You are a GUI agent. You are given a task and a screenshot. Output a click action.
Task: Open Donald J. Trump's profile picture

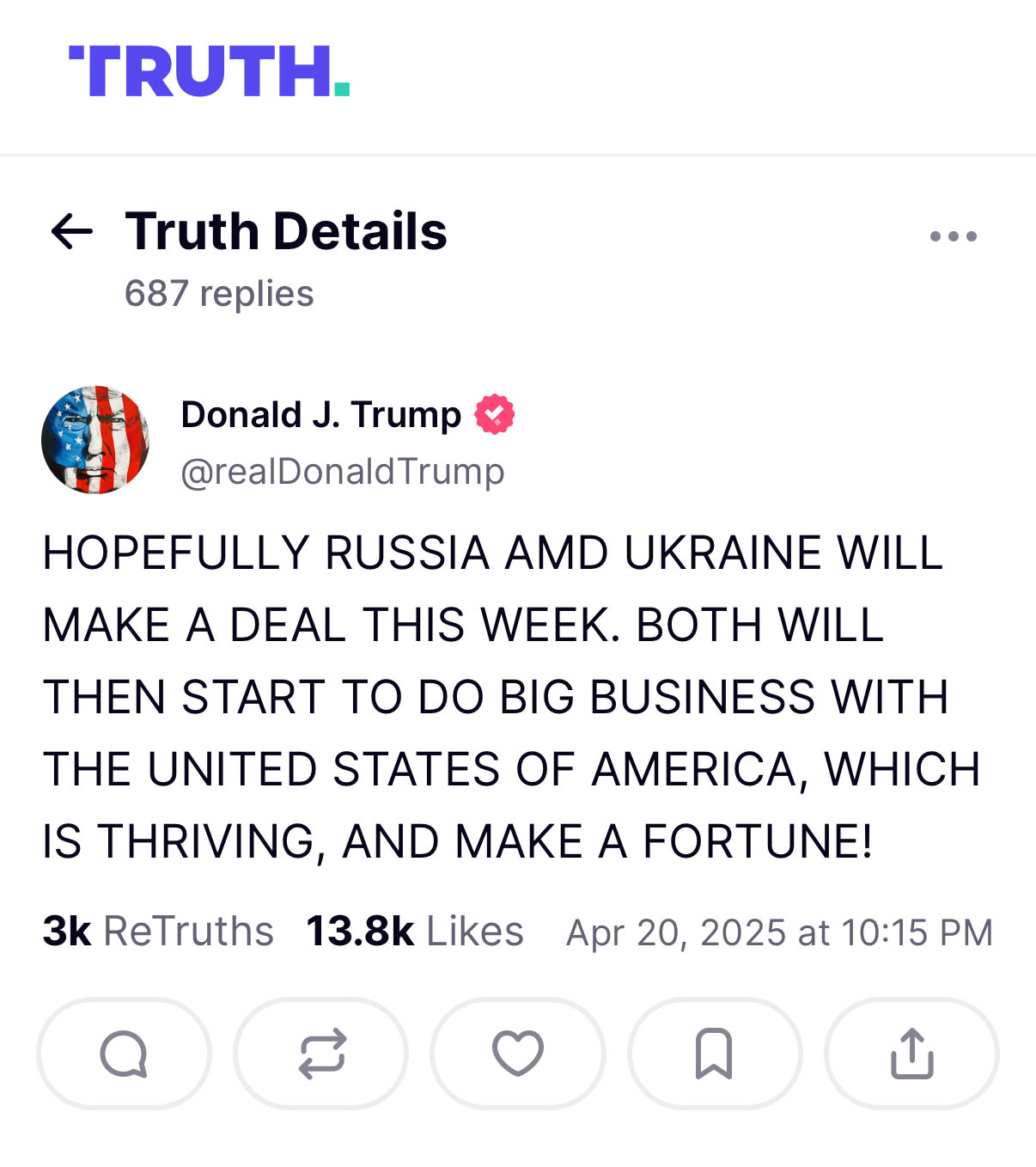pos(95,440)
